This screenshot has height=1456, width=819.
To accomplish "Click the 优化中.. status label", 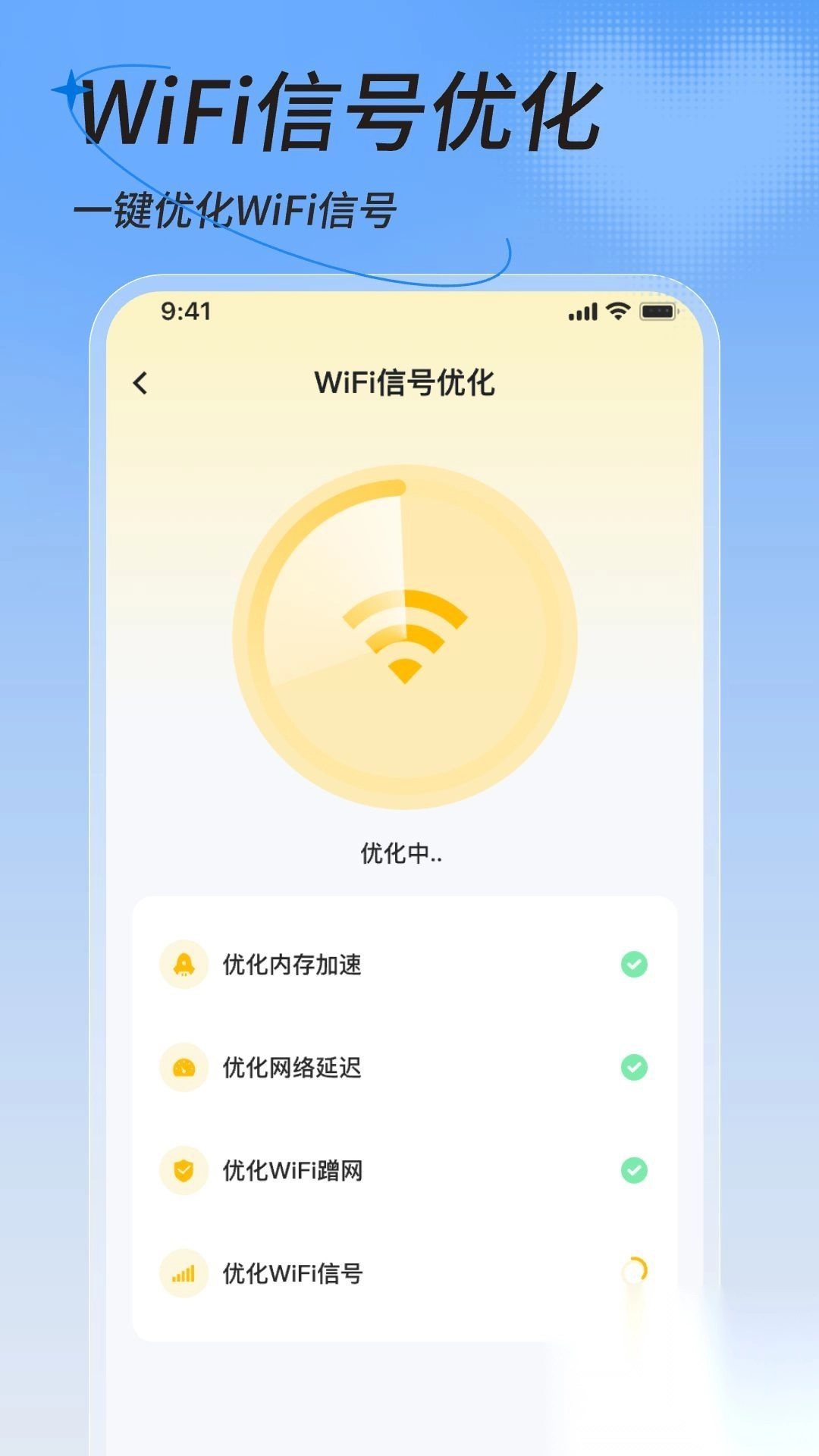I will click(401, 853).
